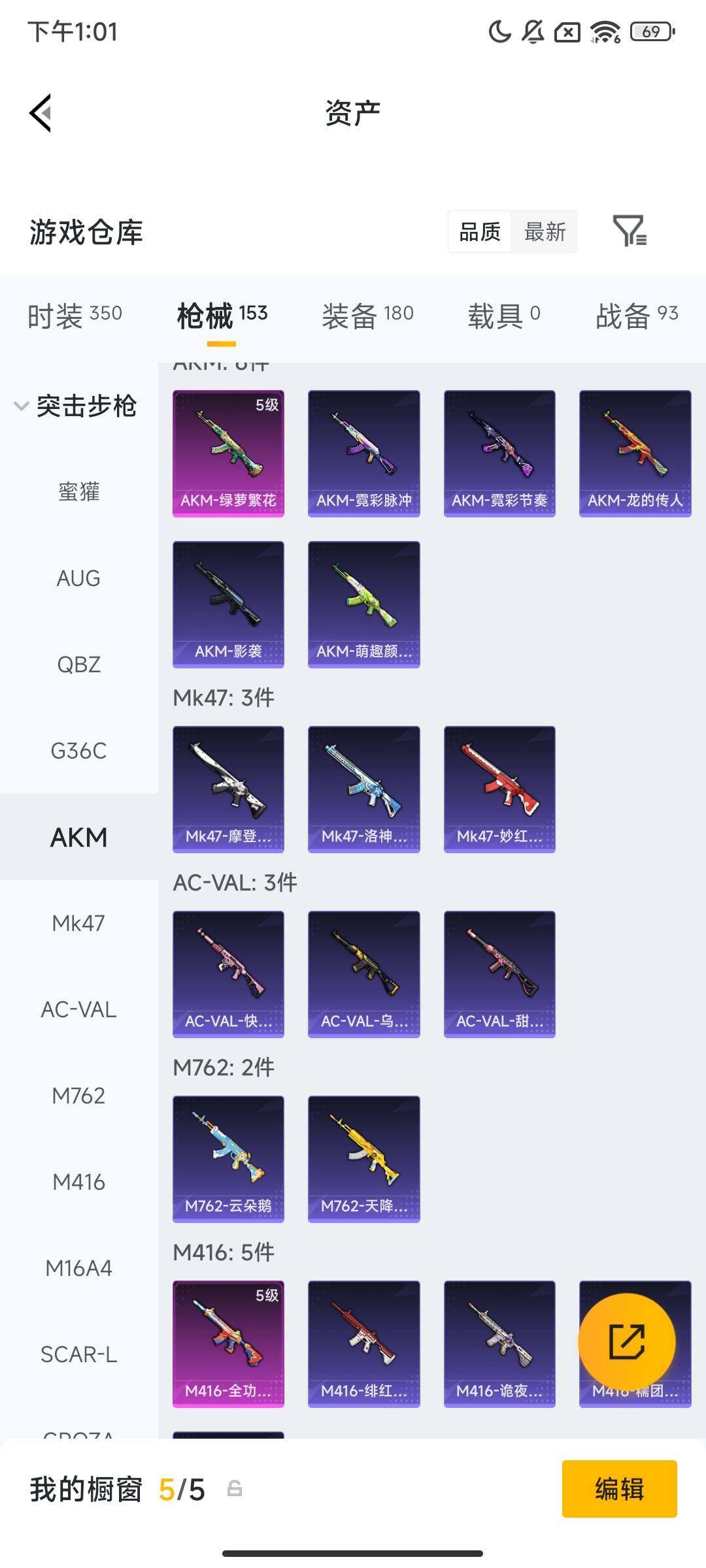Switch sorting to 最新

(x=545, y=232)
